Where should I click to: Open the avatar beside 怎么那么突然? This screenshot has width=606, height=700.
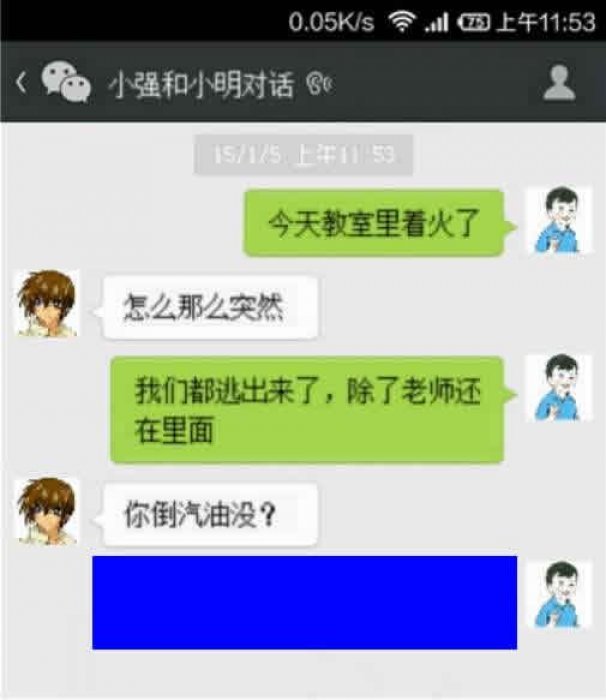(46, 303)
